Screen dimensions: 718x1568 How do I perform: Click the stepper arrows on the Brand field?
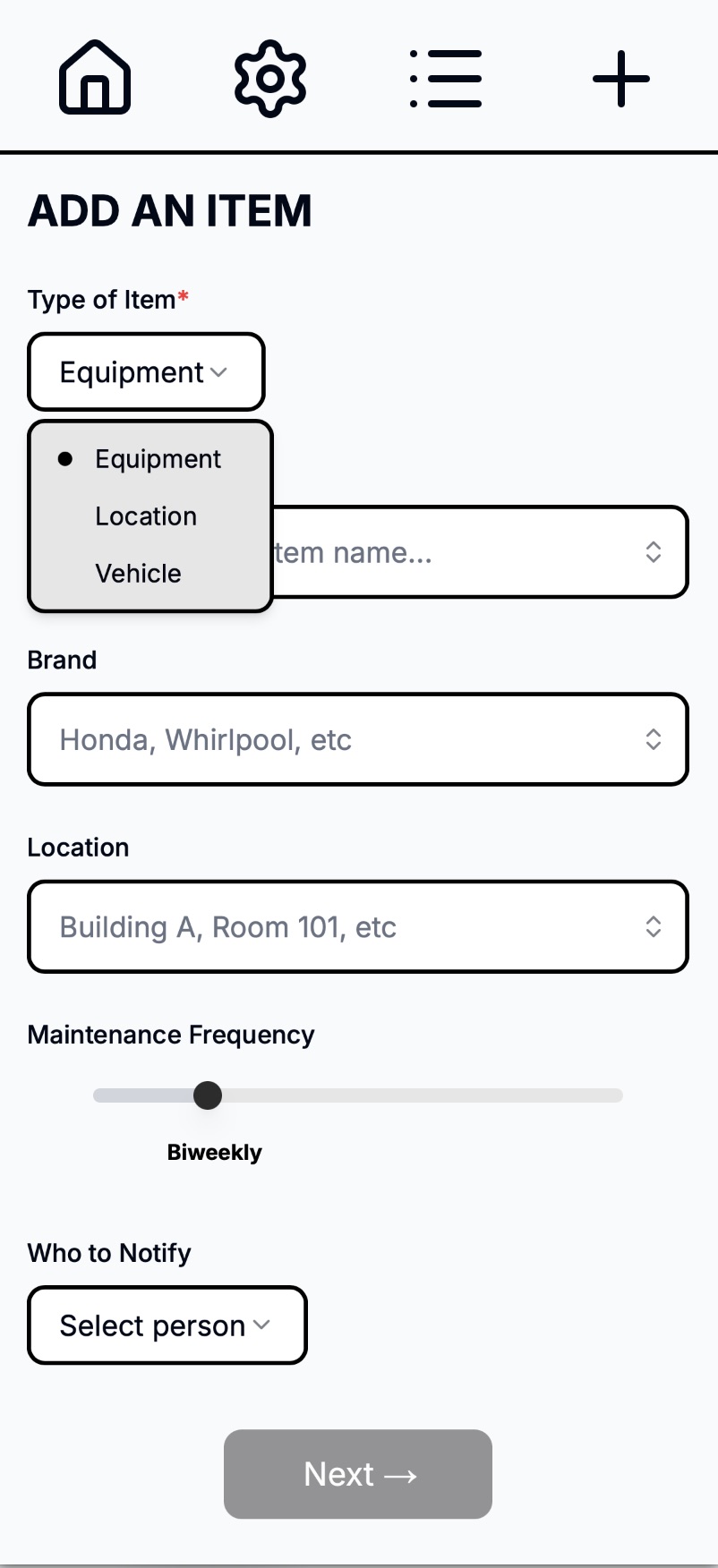coord(654,739)
